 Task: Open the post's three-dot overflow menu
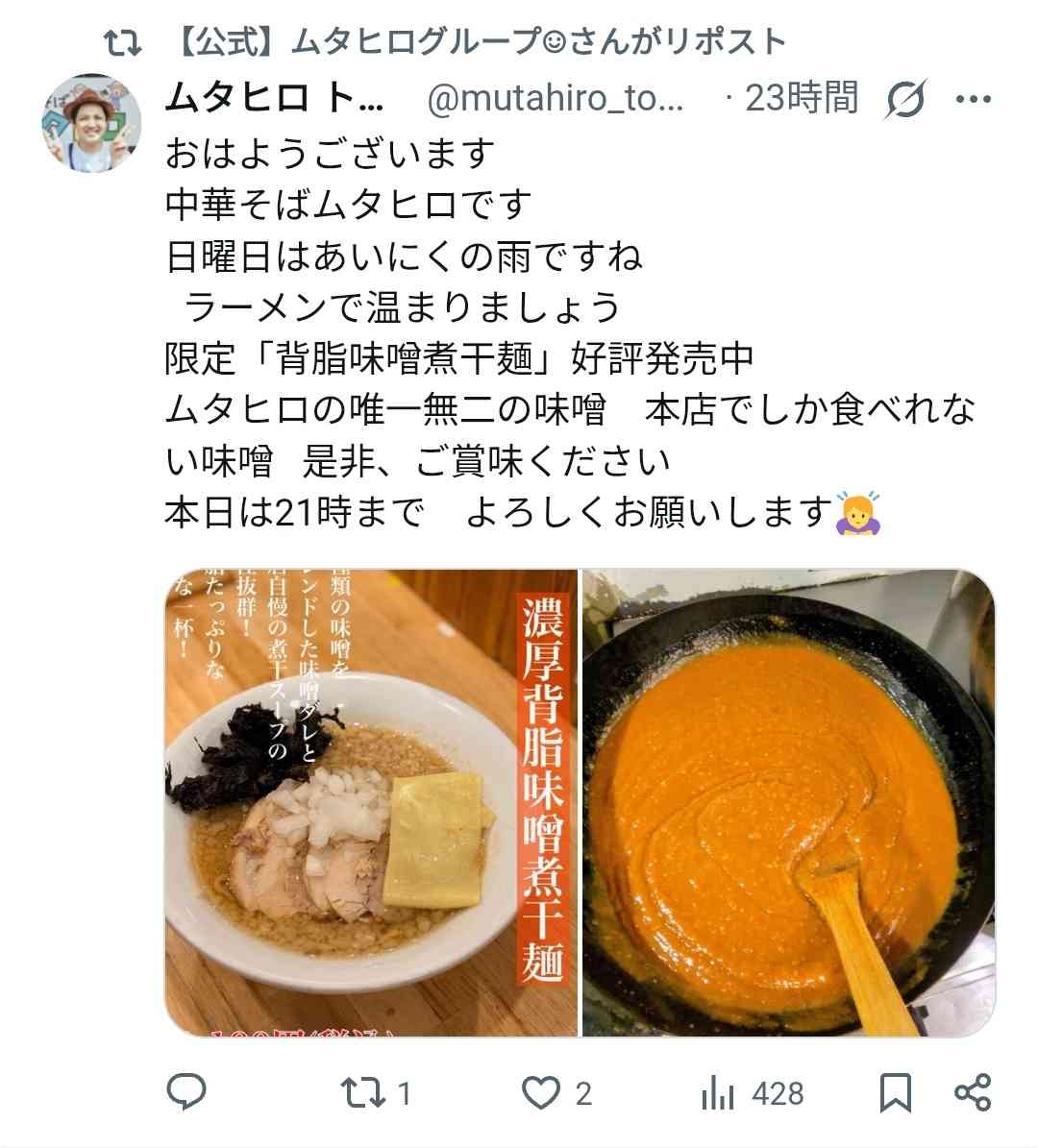pyautogui.click(x=972, y=100)
